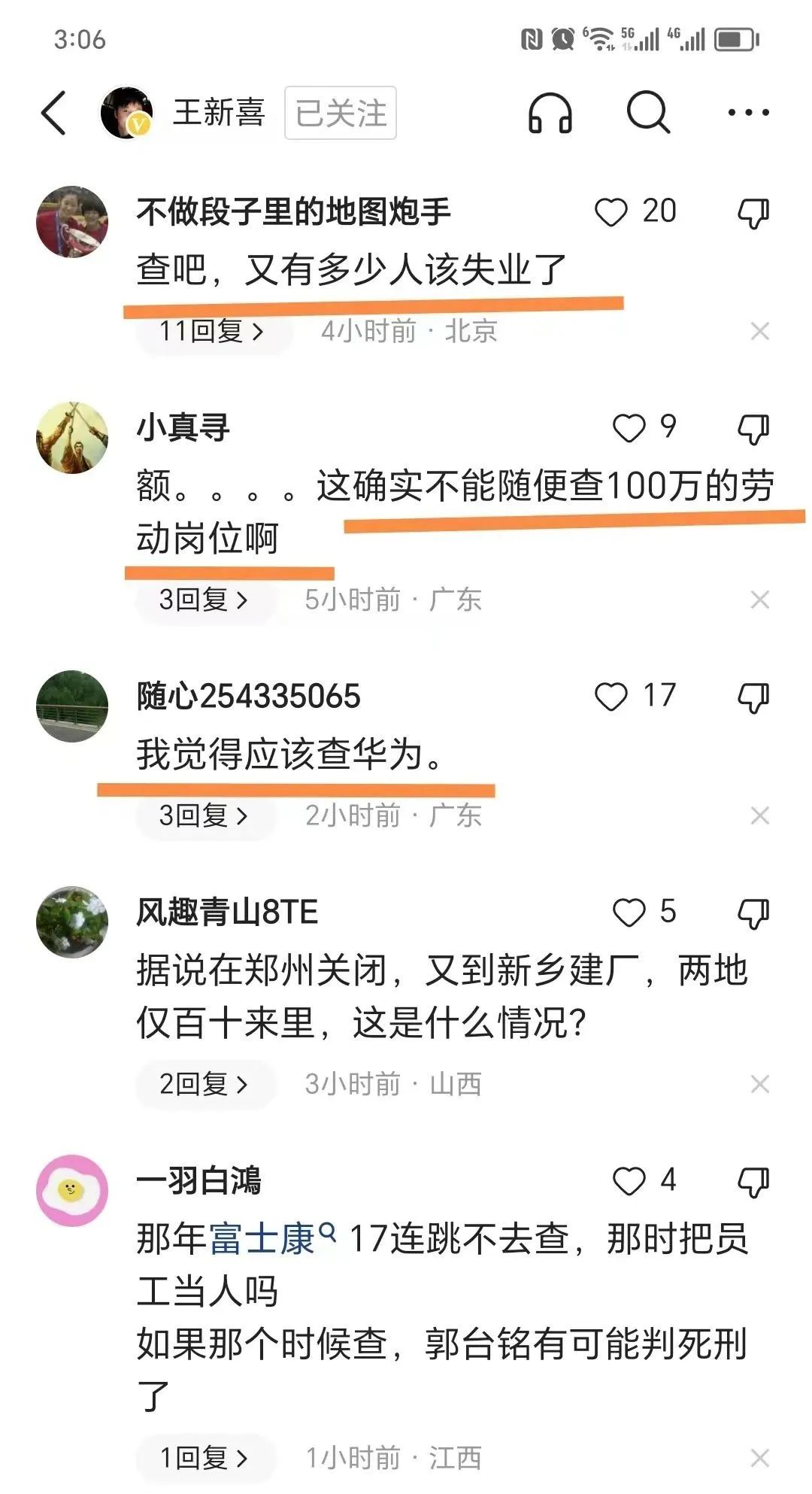The height and width of the screenshot is (1494, 812).
Task: Expand the 3回复 replies under 小真寻
Action: (204, 600)
